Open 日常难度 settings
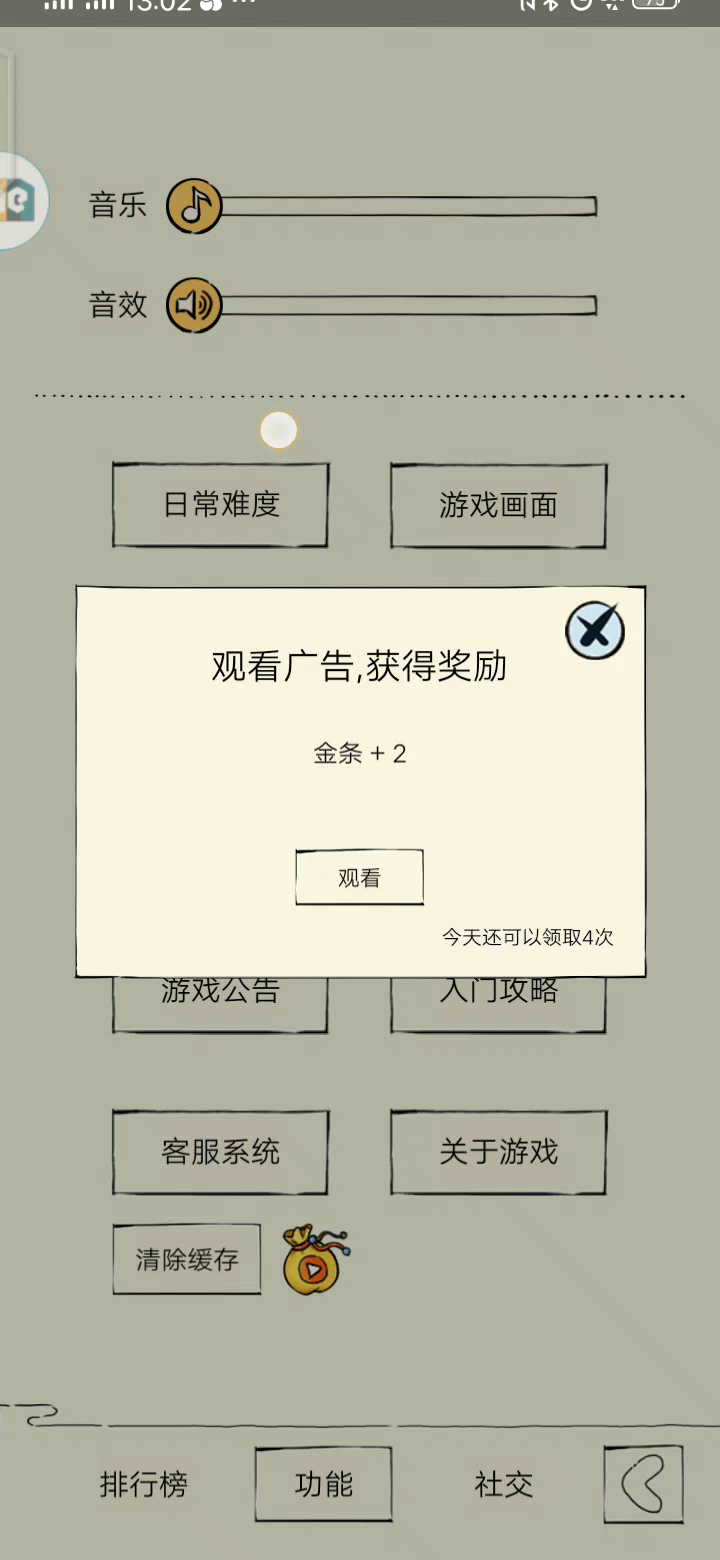 (x=220, y=505)
